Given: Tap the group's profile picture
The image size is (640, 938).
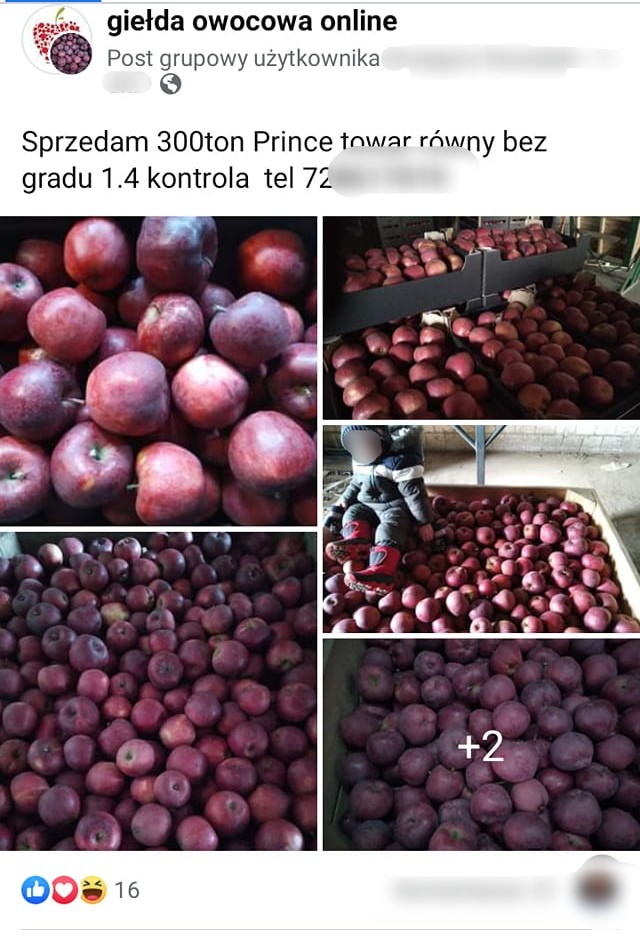Looking at the screenshot, I should click(57, 40).
